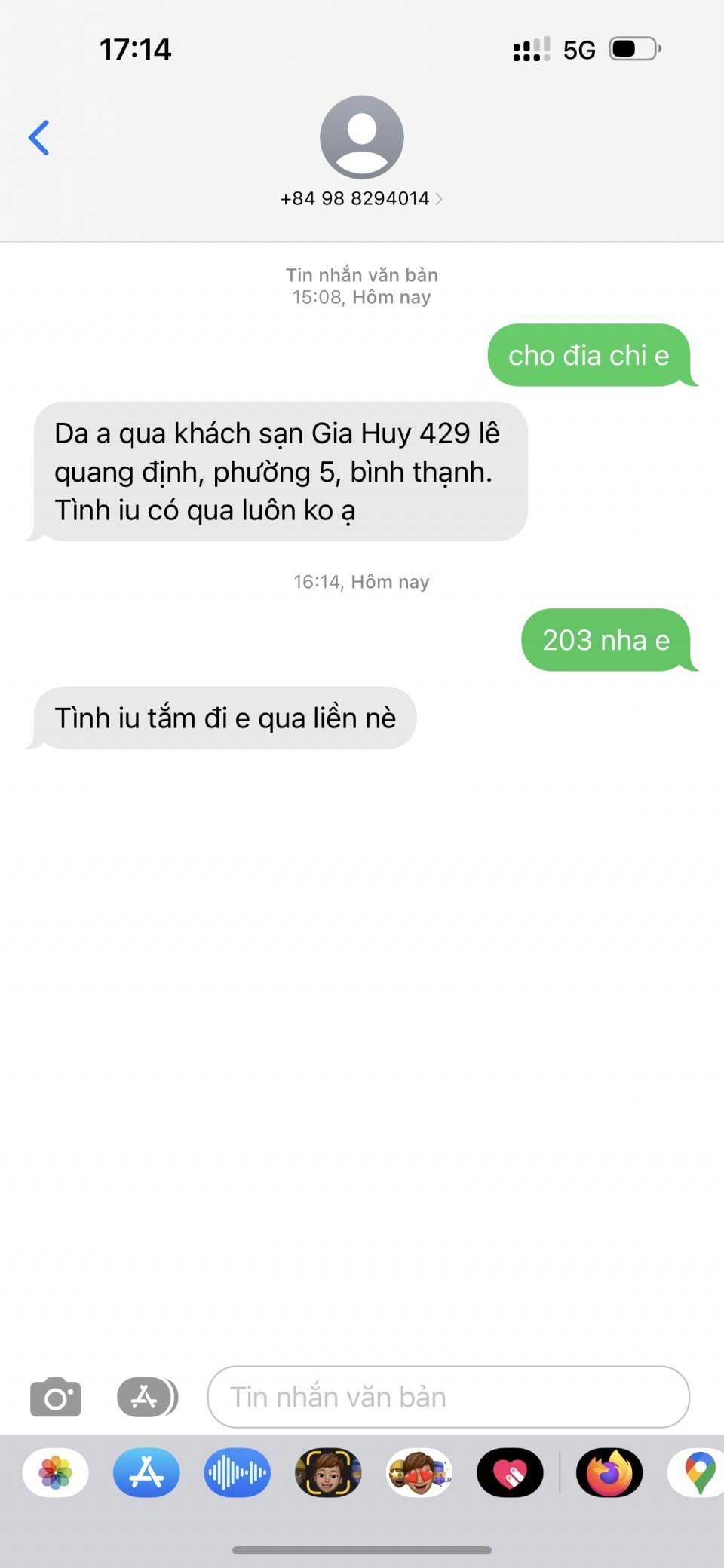Viewport: 724px width, 1568px height.
Task: Open the Photos app in the app strip
Action: click(x=56, y=1472)
